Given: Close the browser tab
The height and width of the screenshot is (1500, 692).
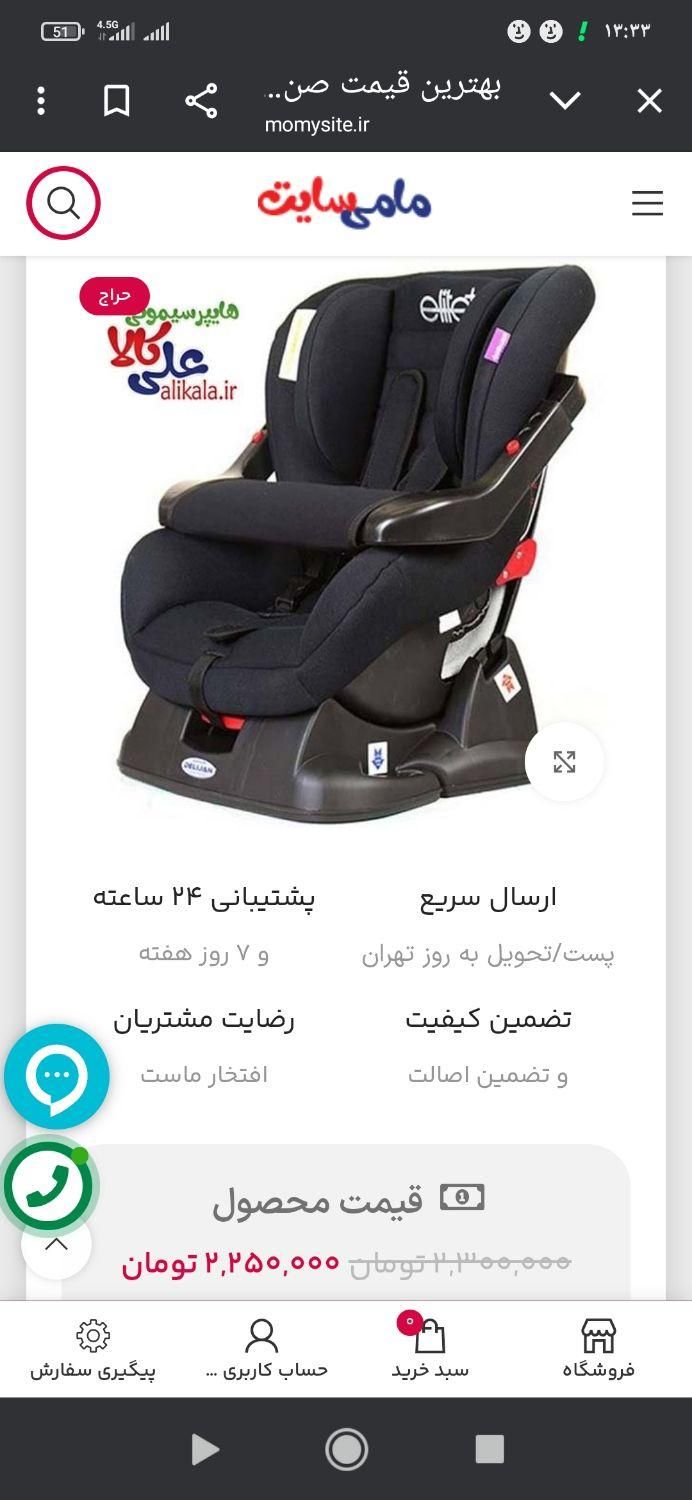Looking at the screenshot, I should (x=649, y=101).
